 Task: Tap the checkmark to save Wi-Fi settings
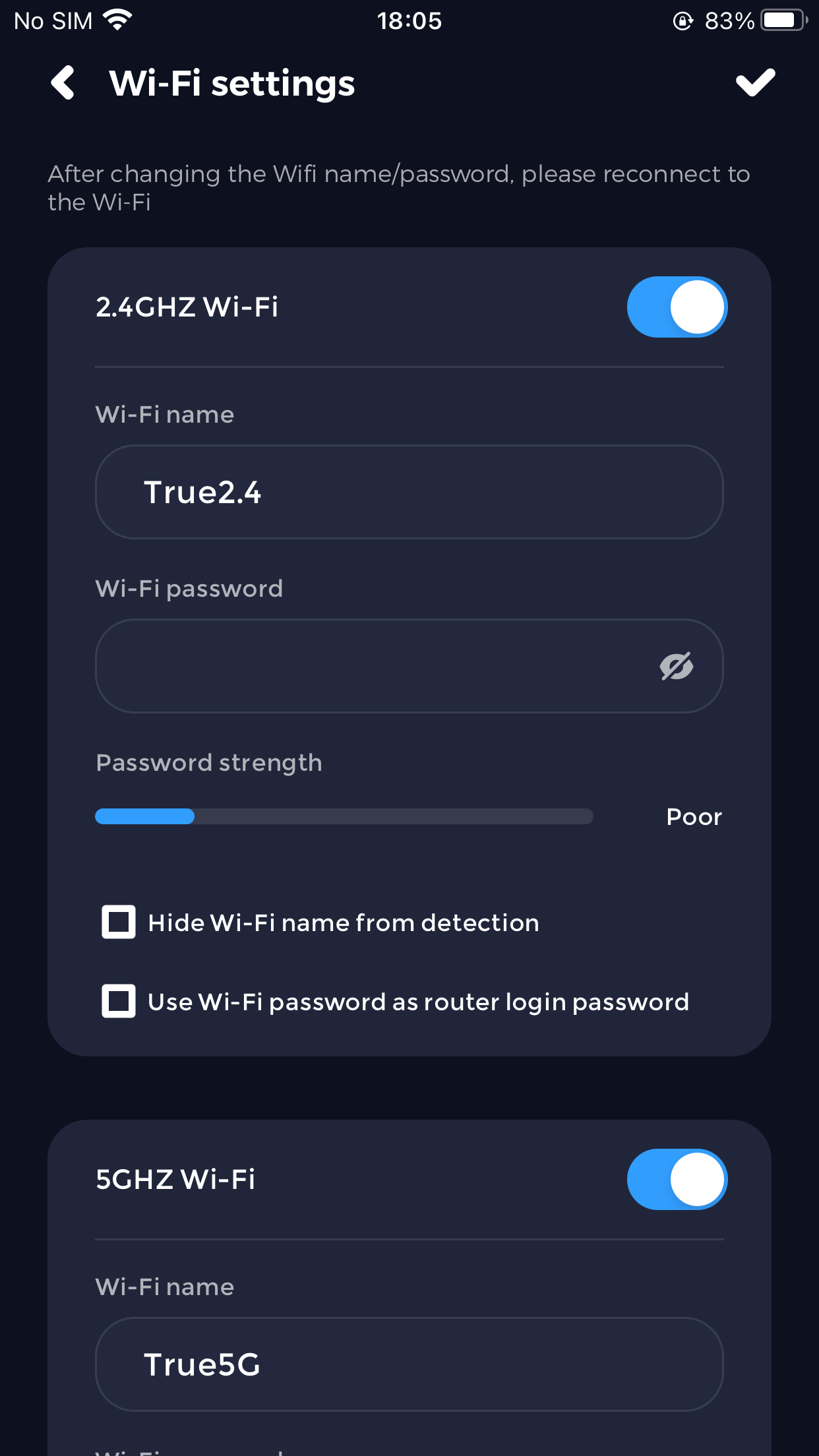pyautogui.click(x=754, y=82)
